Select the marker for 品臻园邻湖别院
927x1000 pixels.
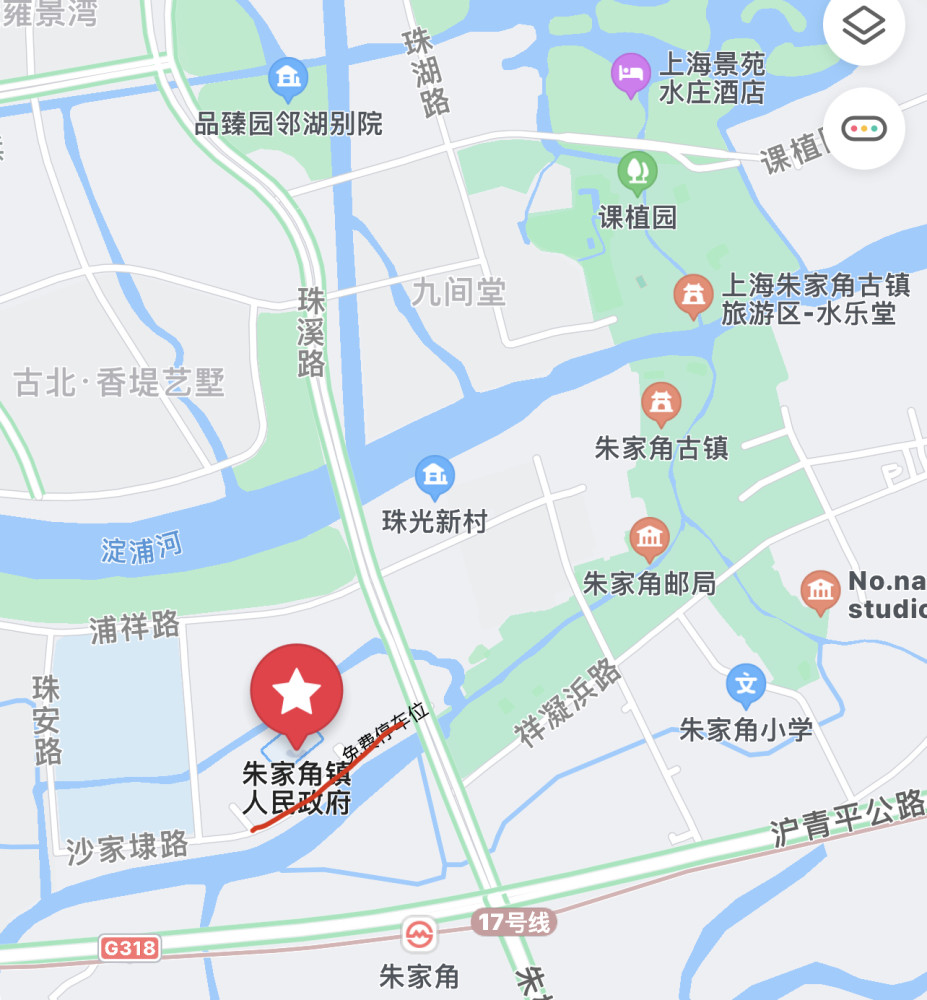[285, 75]
